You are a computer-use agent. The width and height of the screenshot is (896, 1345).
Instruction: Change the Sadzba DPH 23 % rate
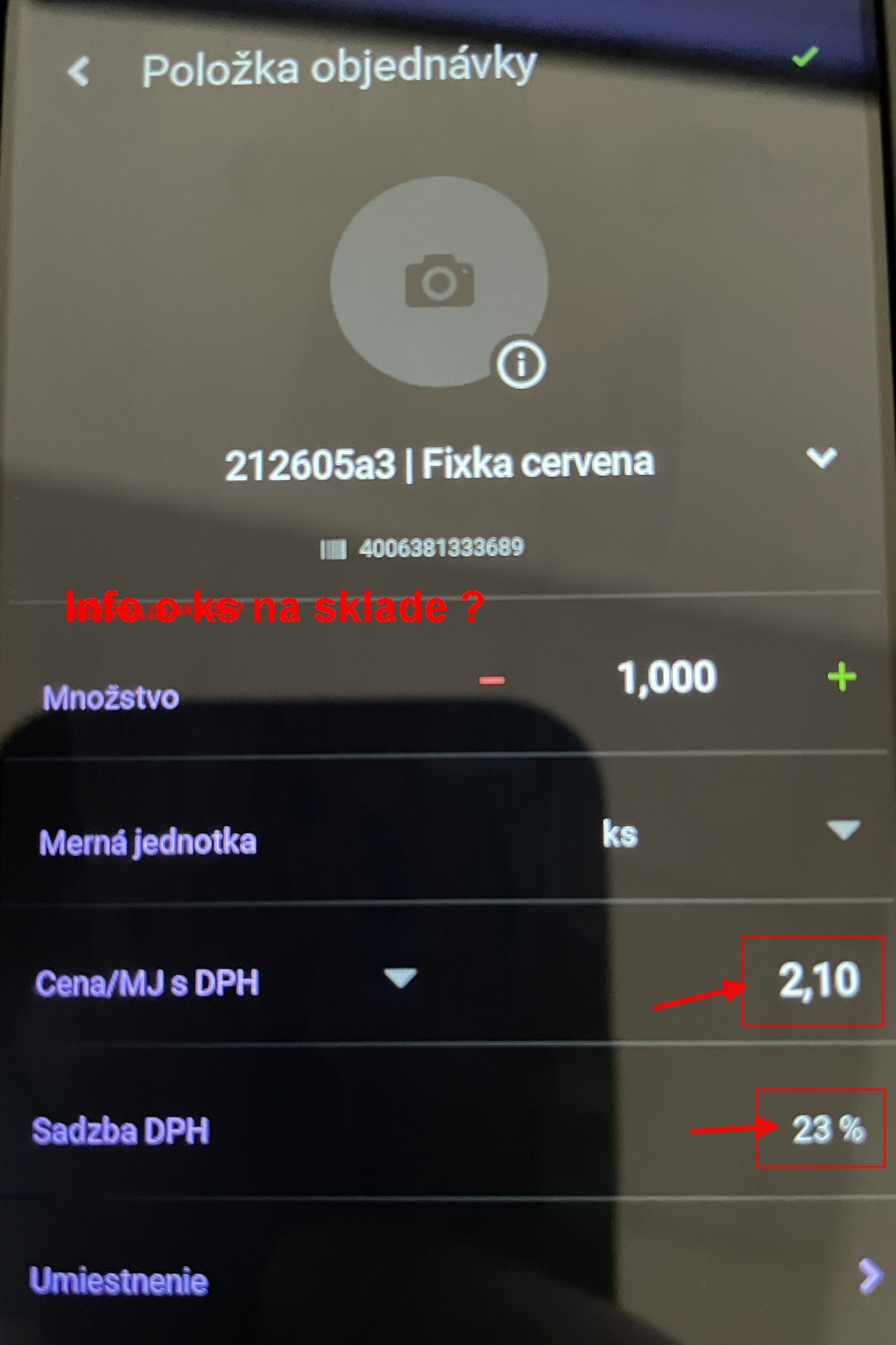(x=826, y=1129)
